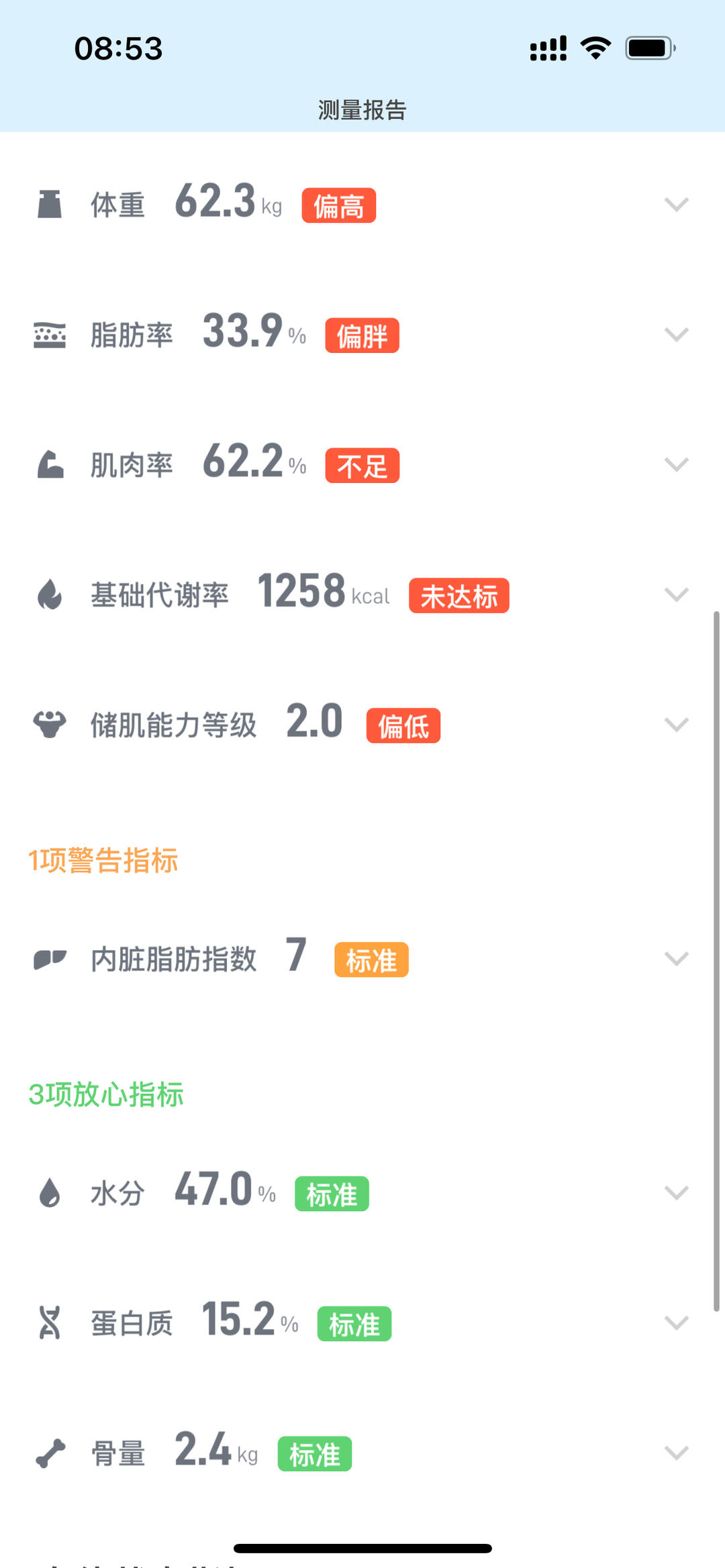
Task: Open the 肌肉率 row chevron
Action: 676,465
